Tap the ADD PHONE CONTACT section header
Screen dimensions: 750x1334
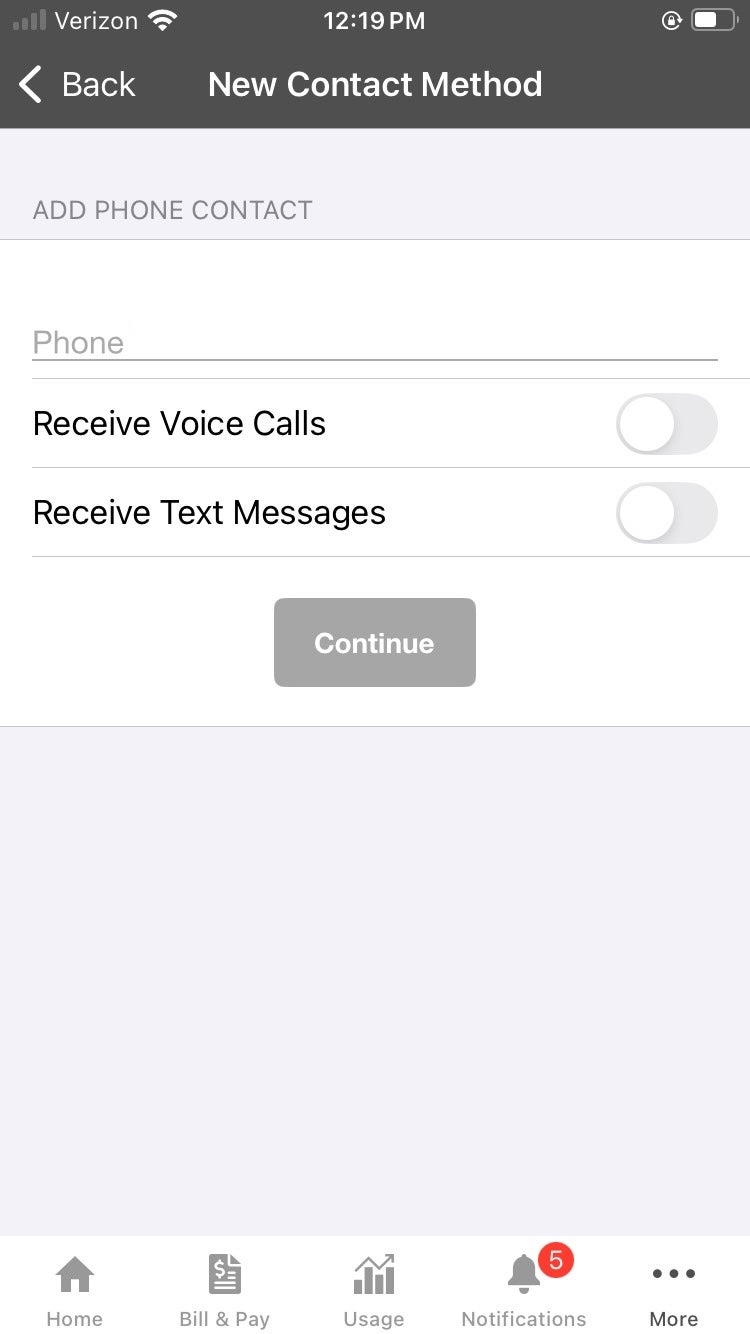(171, 210)
